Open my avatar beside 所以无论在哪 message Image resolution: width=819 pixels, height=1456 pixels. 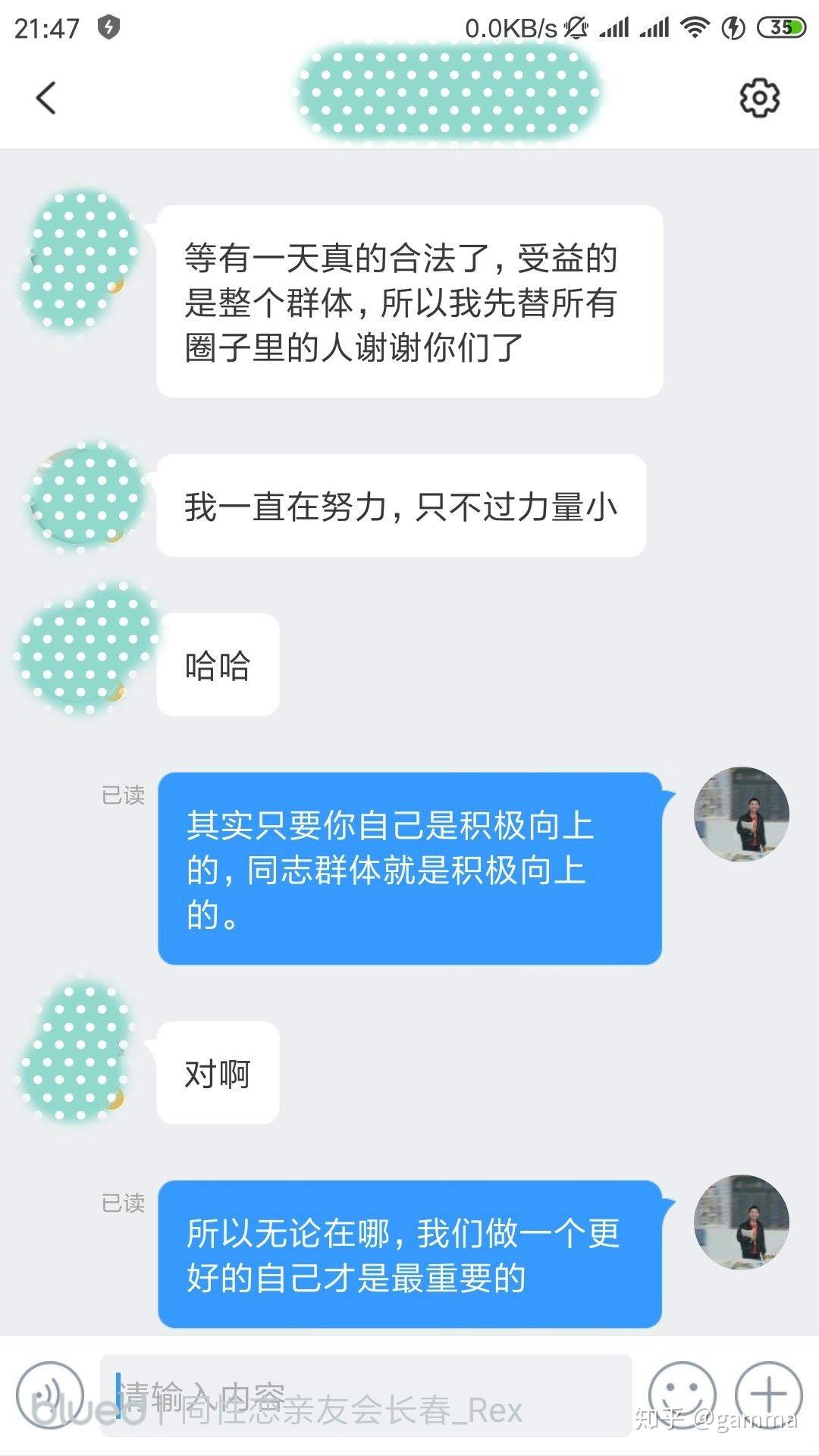(741, 1222)
